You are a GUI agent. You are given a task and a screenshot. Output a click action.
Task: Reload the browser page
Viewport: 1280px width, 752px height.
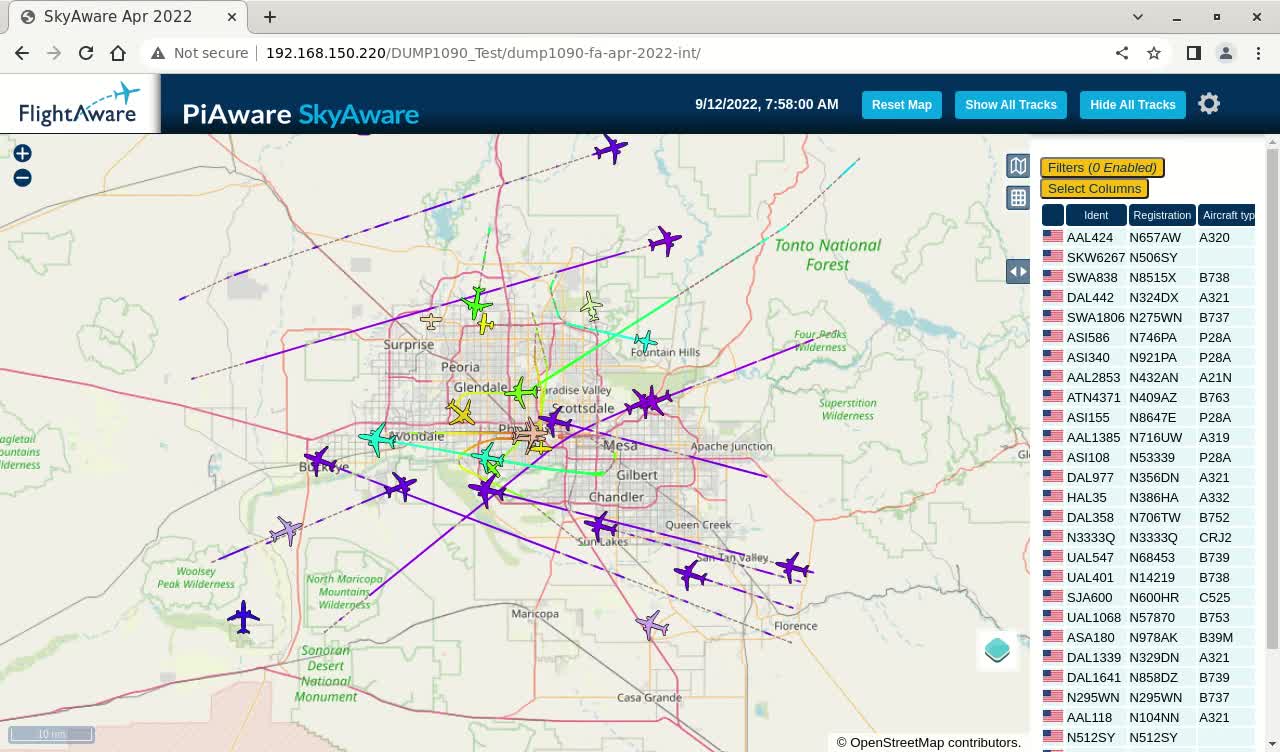86,53
